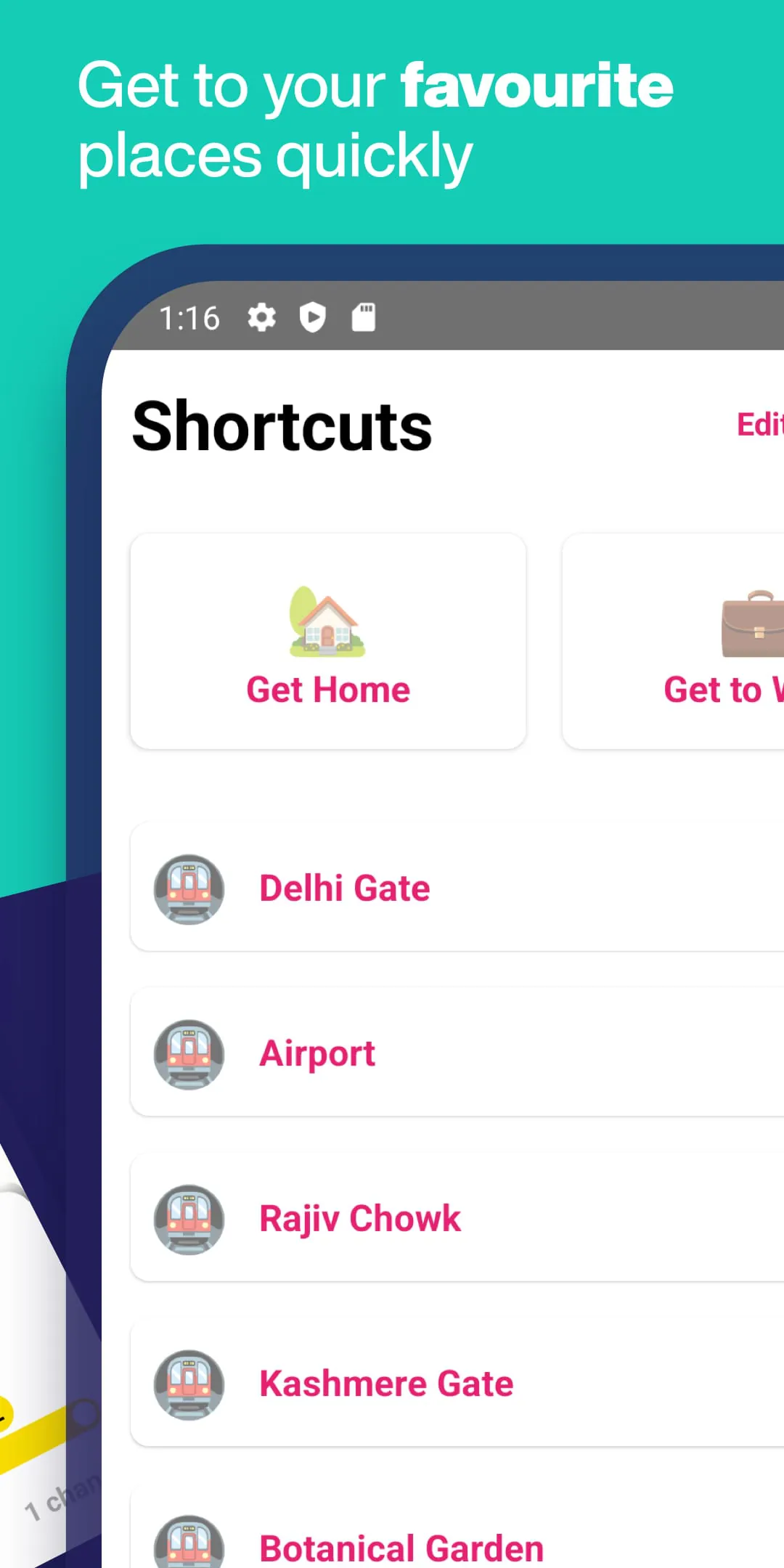Tap the shield icon in the status bar
The height and width of the screenshot is (1568, 784).
312,317
